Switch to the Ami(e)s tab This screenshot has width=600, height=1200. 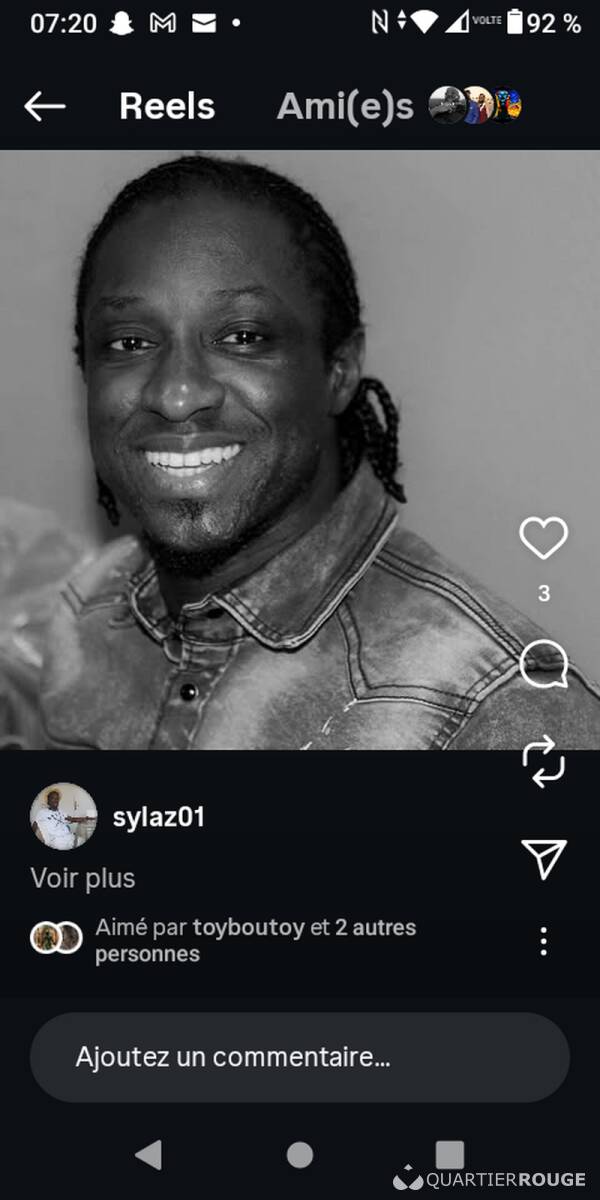pos(344,106)
